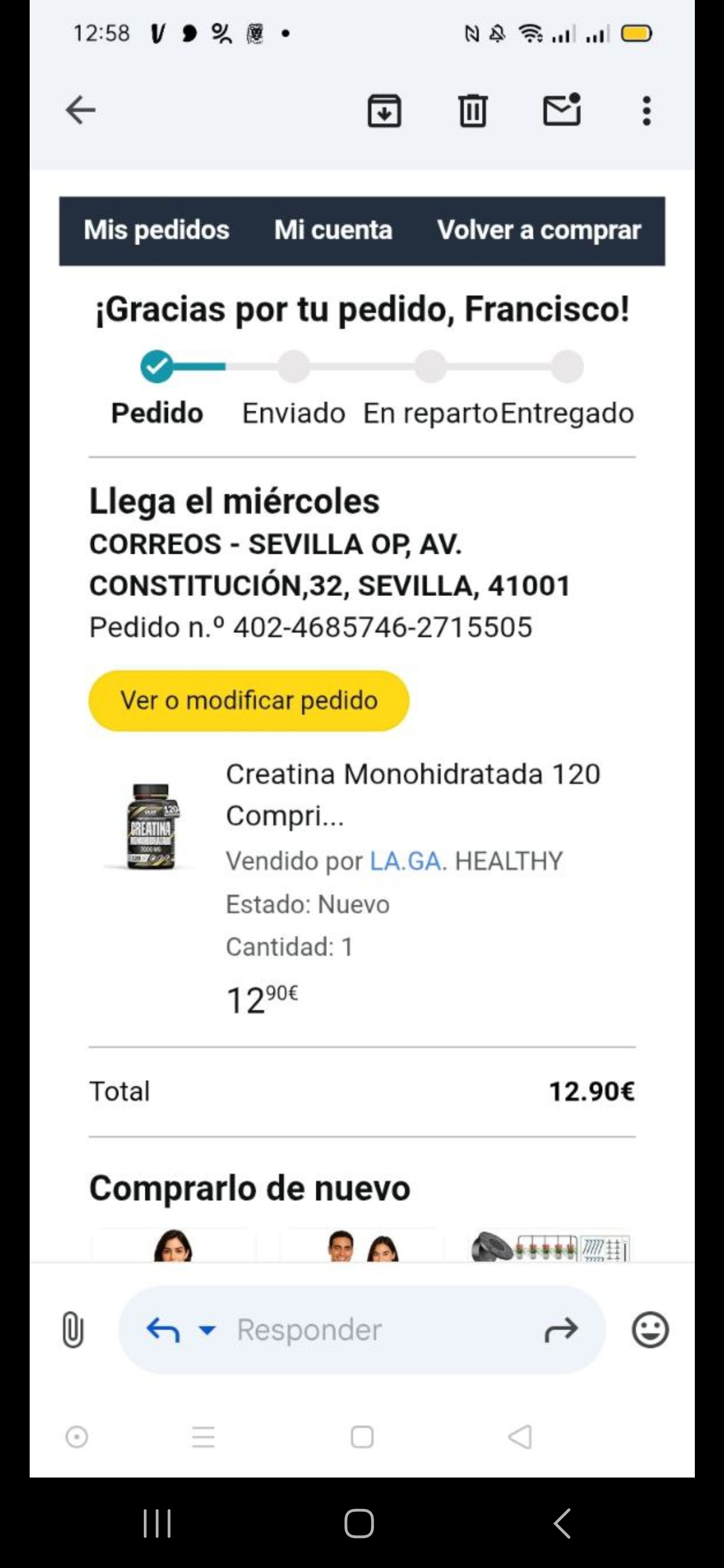This screenshot has height=1568, width=724.
Task: Add an emoji reaction
Action: [x=650, y=1329]
